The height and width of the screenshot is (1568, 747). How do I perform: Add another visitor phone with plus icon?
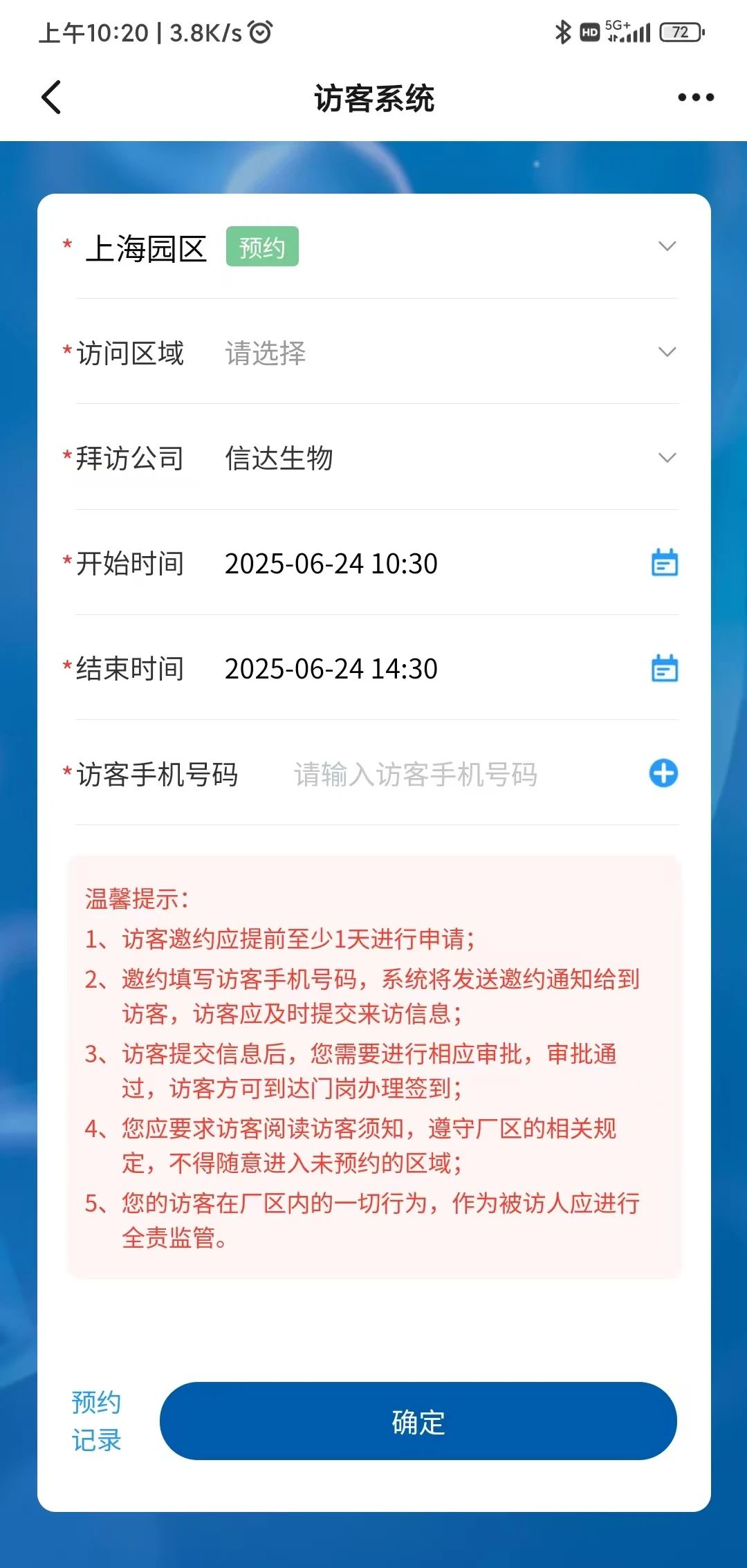(x=663, y=773)
